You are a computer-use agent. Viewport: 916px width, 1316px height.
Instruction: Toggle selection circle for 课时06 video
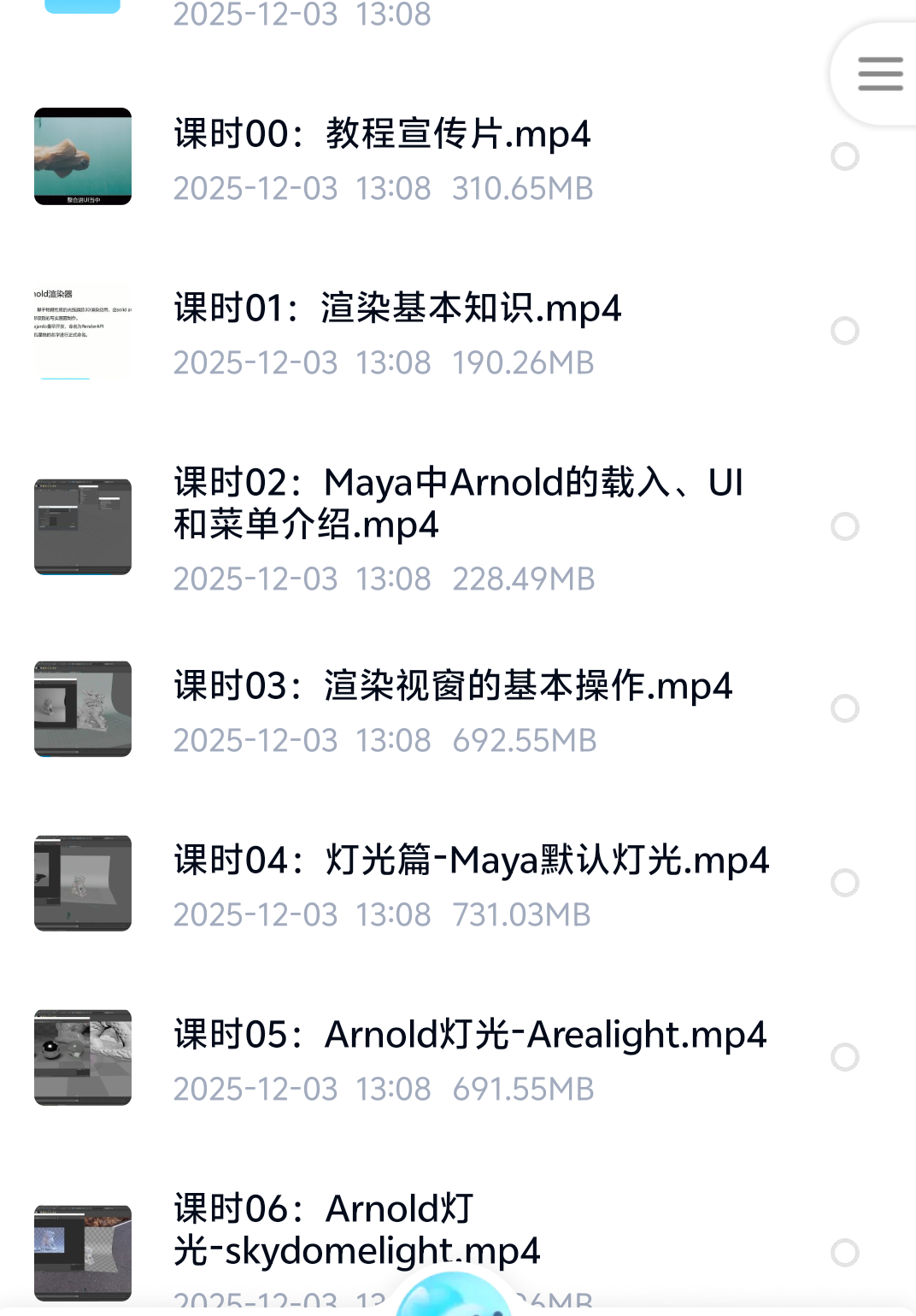coord(846,1253)
